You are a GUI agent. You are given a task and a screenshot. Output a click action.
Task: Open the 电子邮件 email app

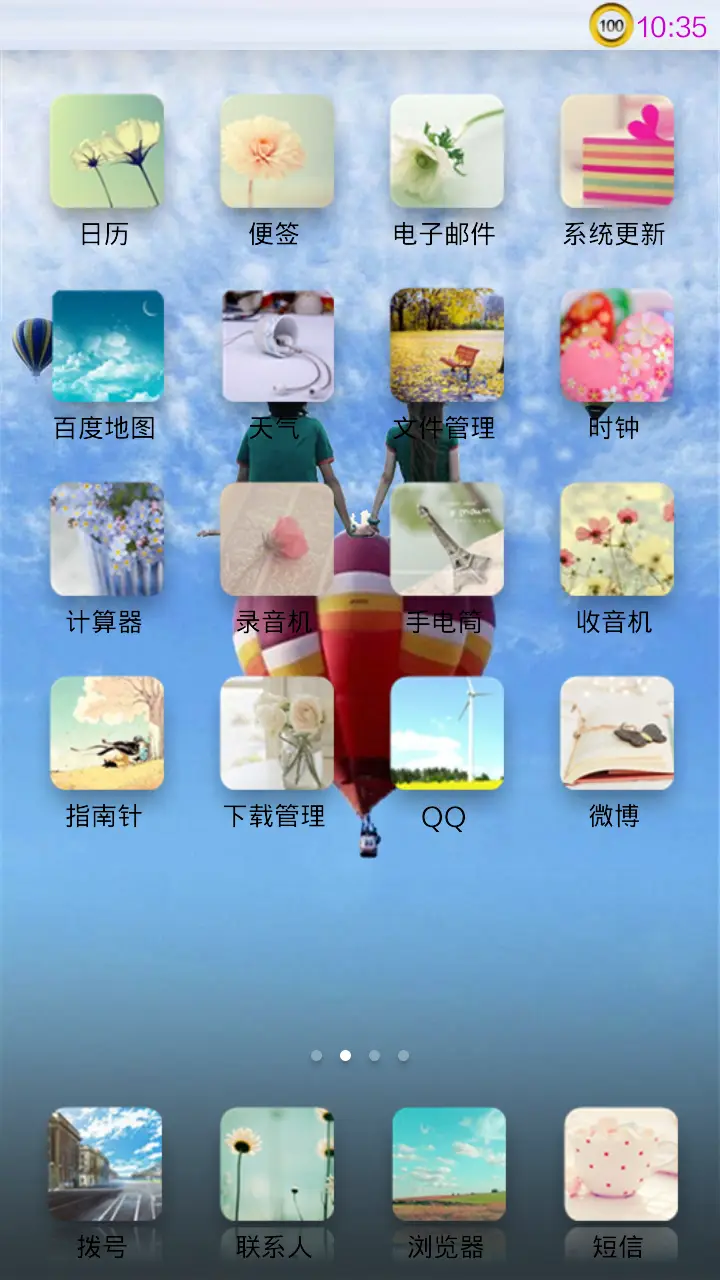click(x=446, y=150)
